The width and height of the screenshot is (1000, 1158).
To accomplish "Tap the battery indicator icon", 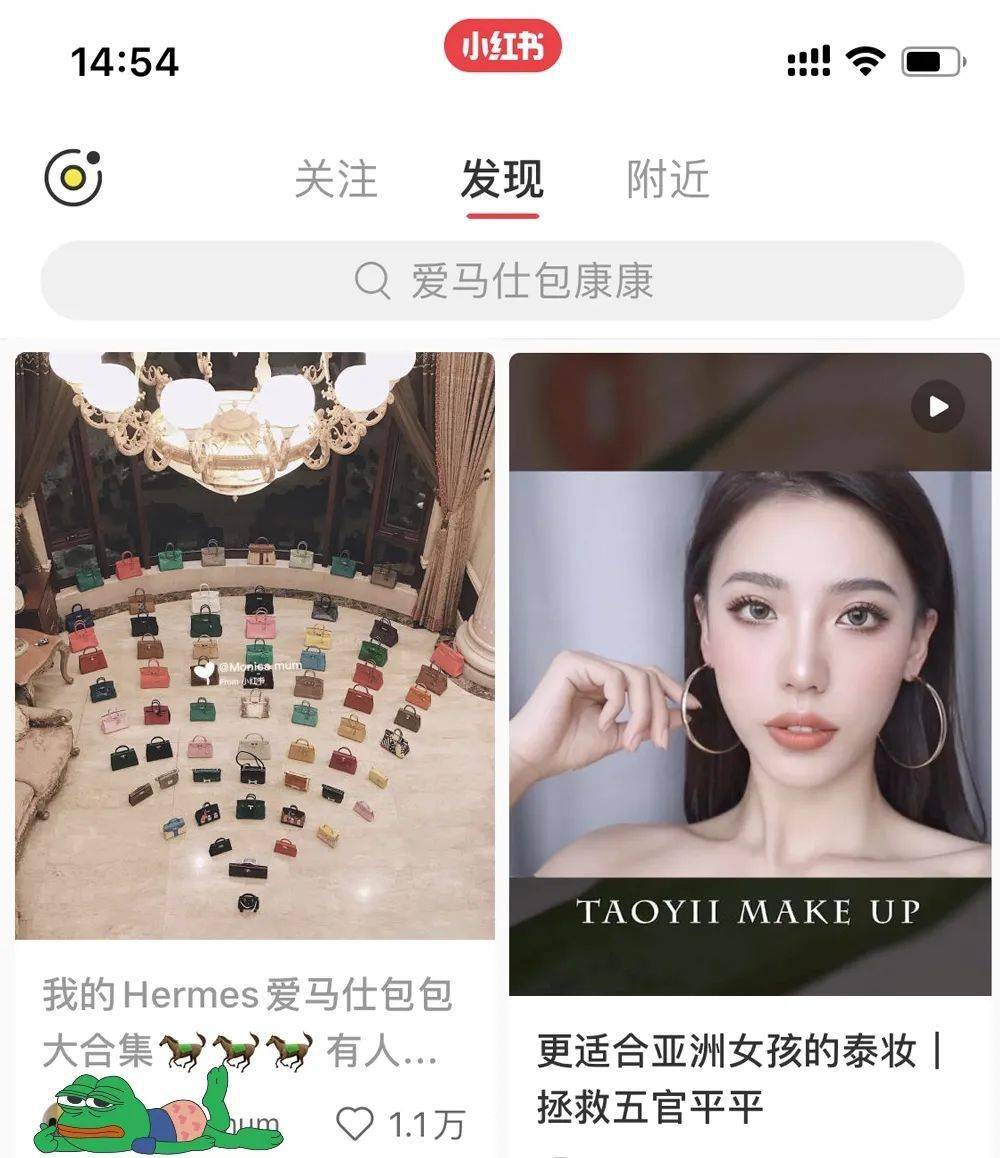I will (x=930, y=61).
